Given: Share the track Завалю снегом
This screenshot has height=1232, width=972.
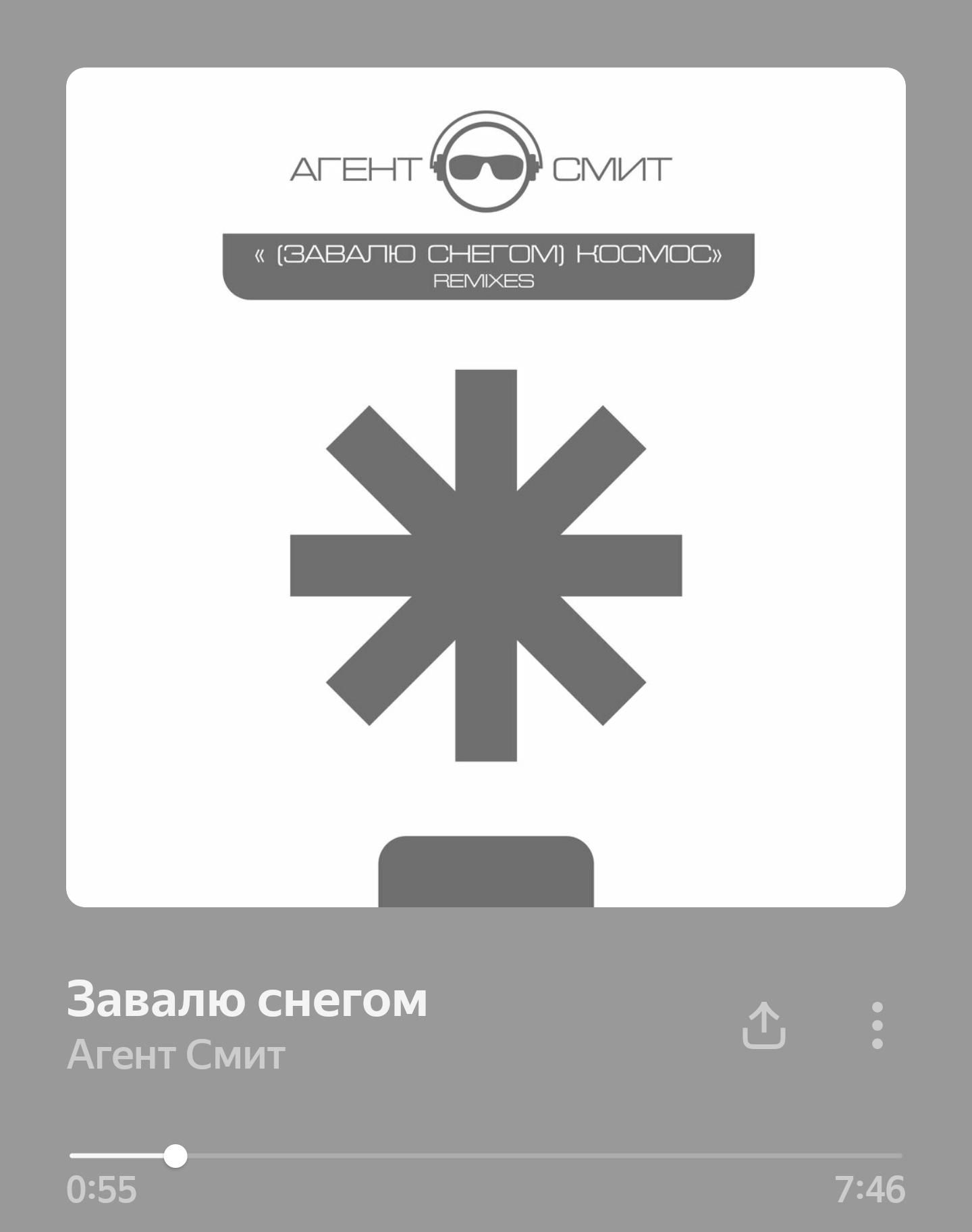Looking at the screenshot, I should (763, 1025).
